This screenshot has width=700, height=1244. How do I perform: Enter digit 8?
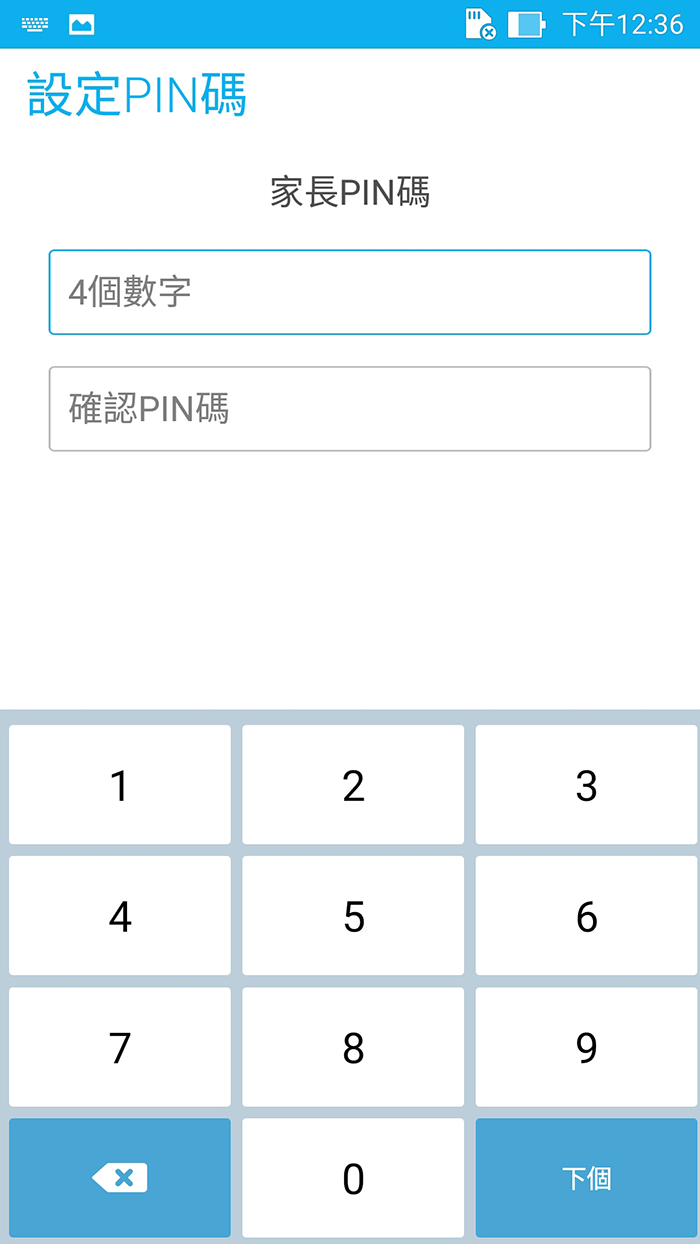353,1047
